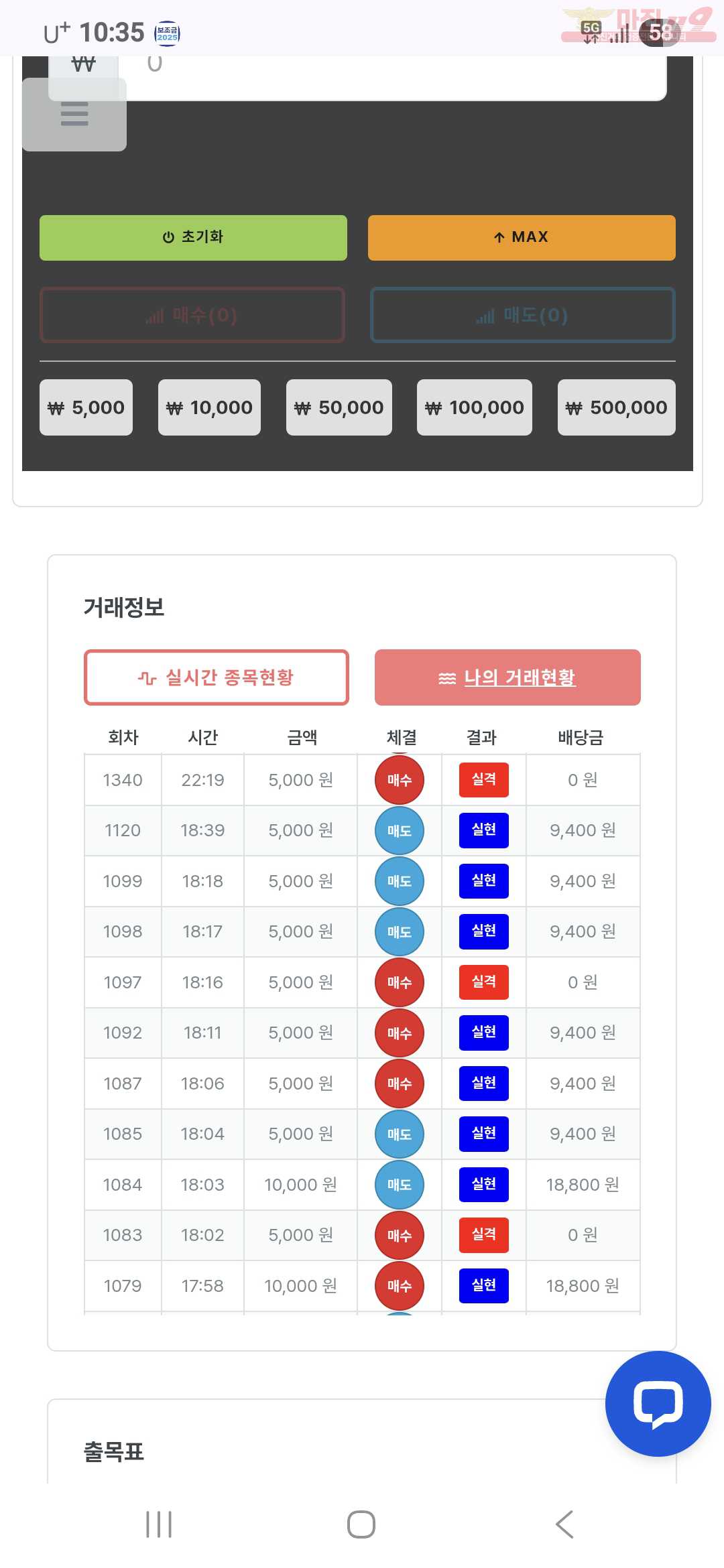The width and height of the screenshot is (724, 1568).
Task: Open recent apps from the navigation bar
Action: click(159, 1524)
